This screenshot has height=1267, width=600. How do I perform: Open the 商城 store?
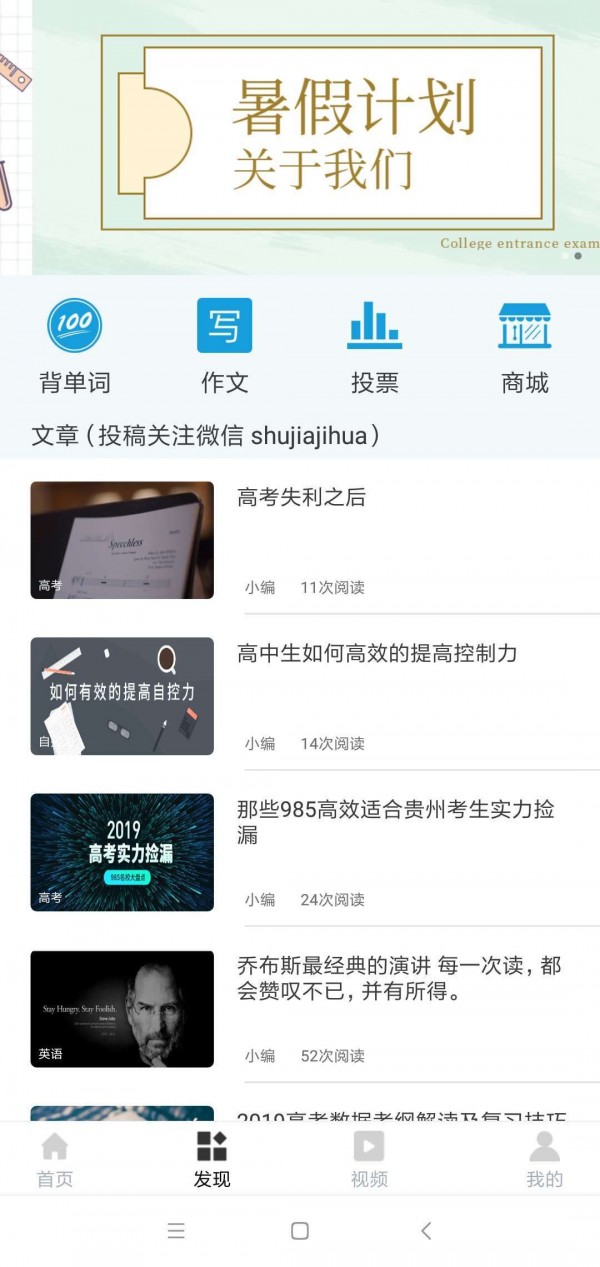(x=525, y=345)
